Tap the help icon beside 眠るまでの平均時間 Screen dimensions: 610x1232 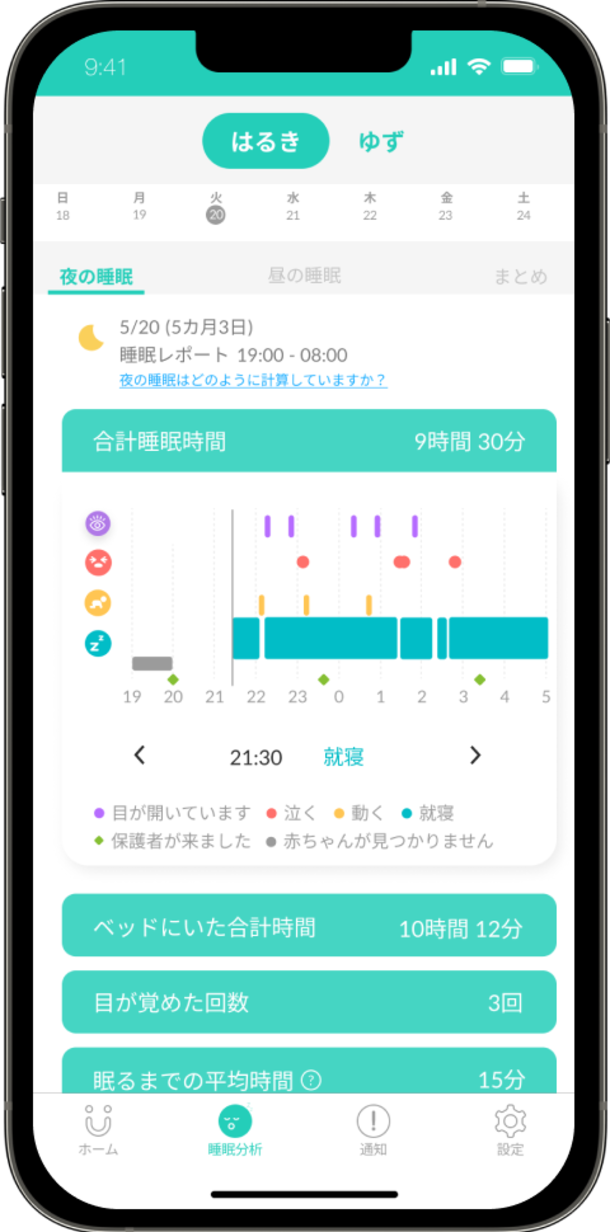click(x=312, y=1080)
